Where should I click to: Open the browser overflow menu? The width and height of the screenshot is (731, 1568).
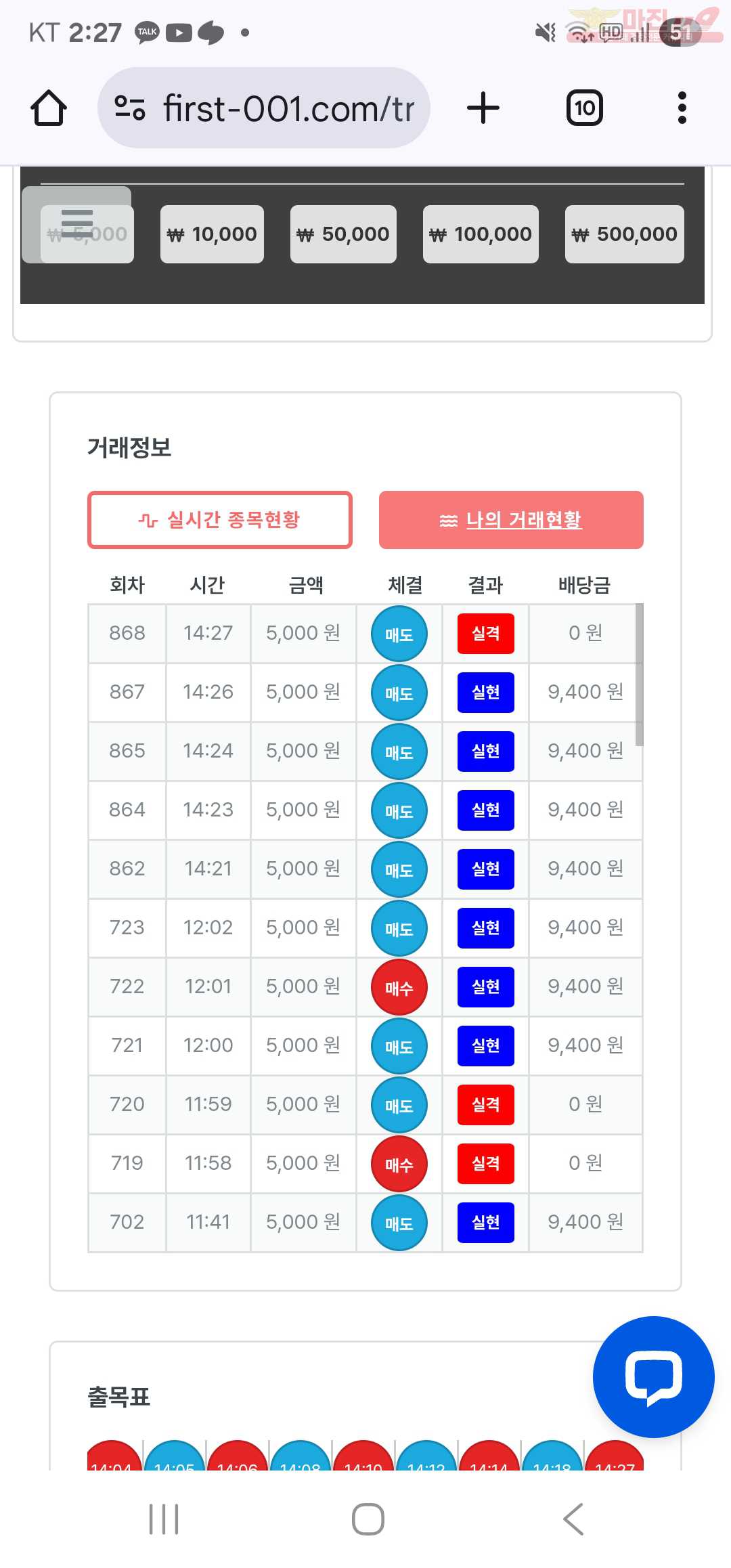[682, 108]
